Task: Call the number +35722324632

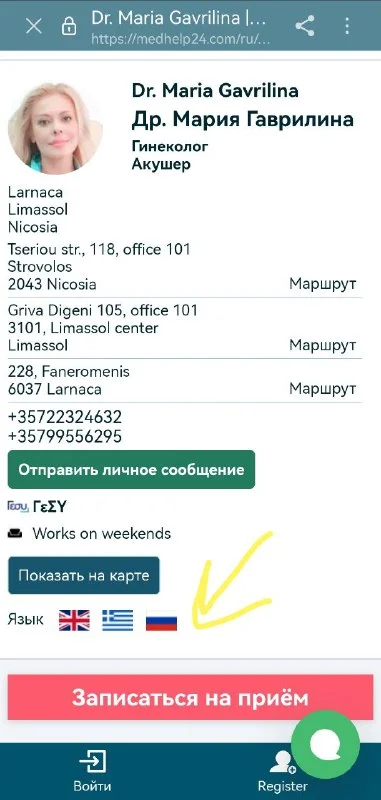Action: pyautogui.click(x=65, y=417)
